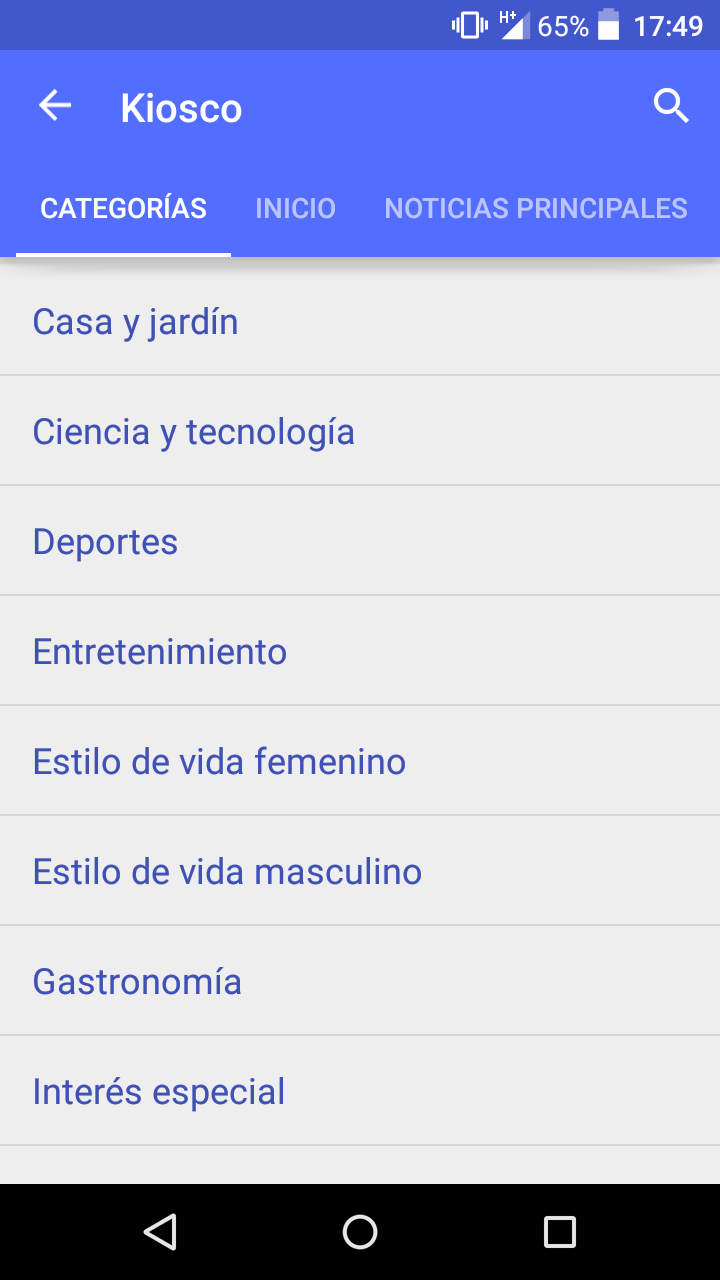
Task: Open the search magnifier icon
Action: click(x=671, y=106)
